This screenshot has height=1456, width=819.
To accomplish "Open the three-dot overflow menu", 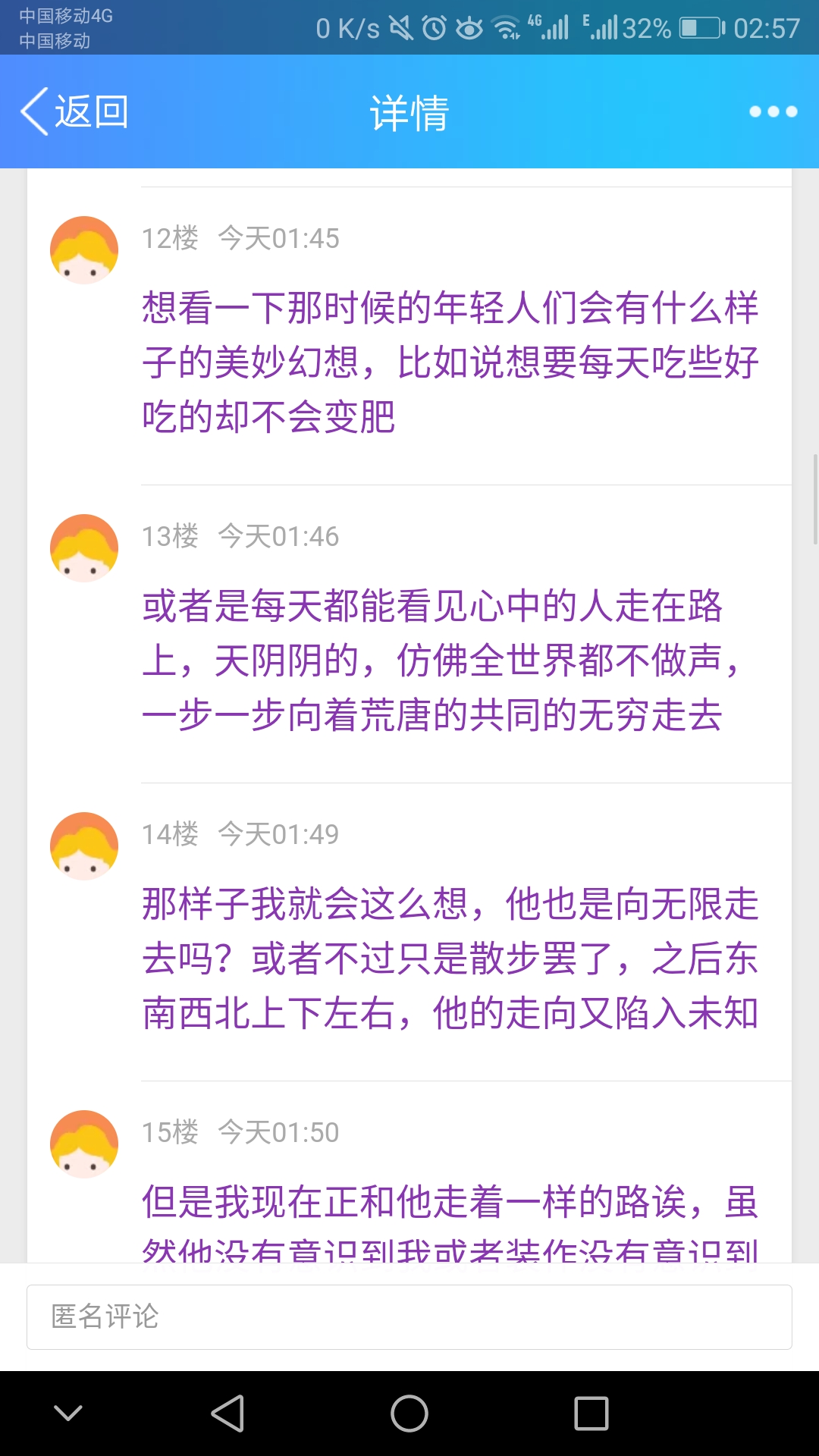I will click(773, 112).
